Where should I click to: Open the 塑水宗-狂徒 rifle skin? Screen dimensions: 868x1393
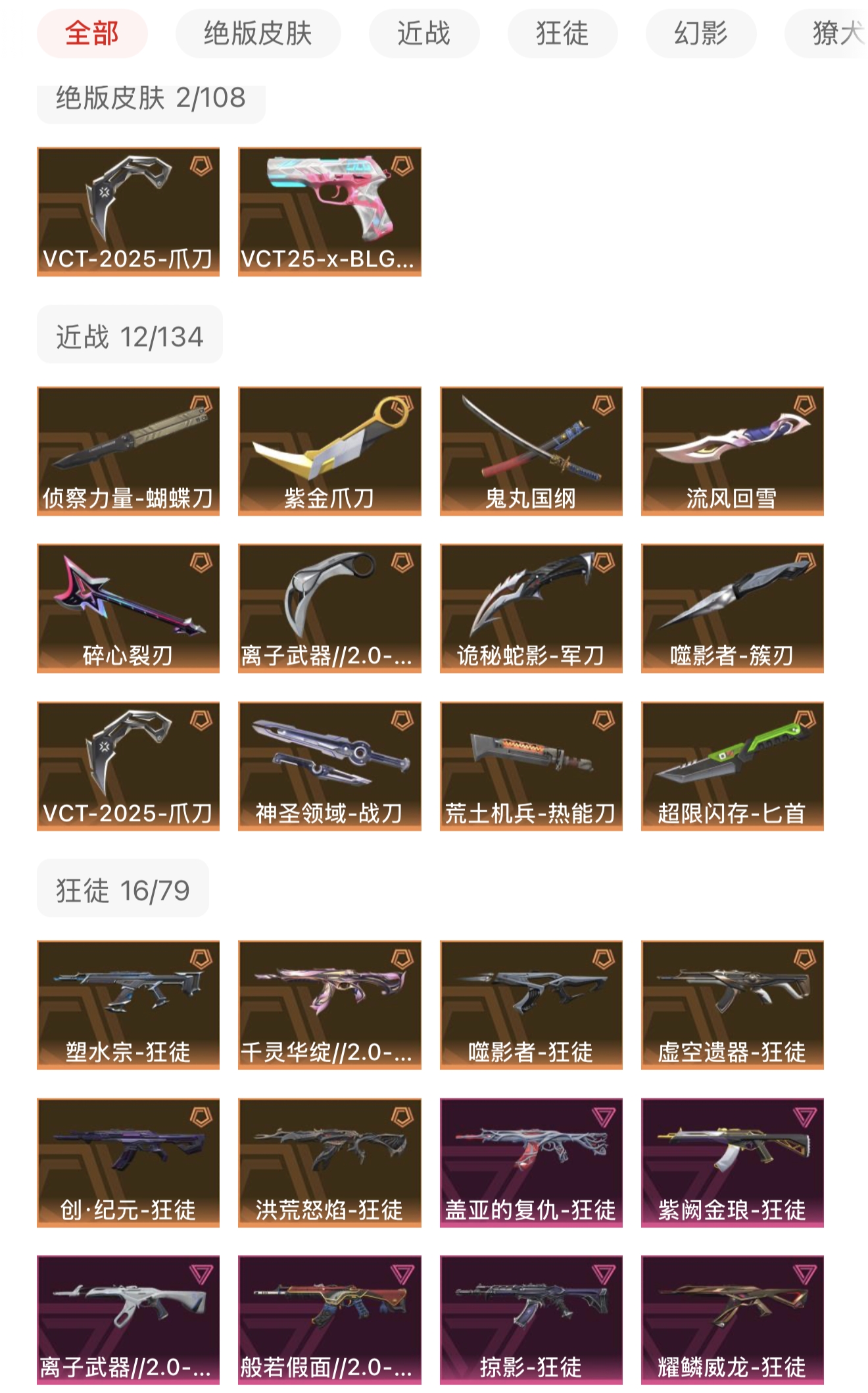click(128, 1004)
